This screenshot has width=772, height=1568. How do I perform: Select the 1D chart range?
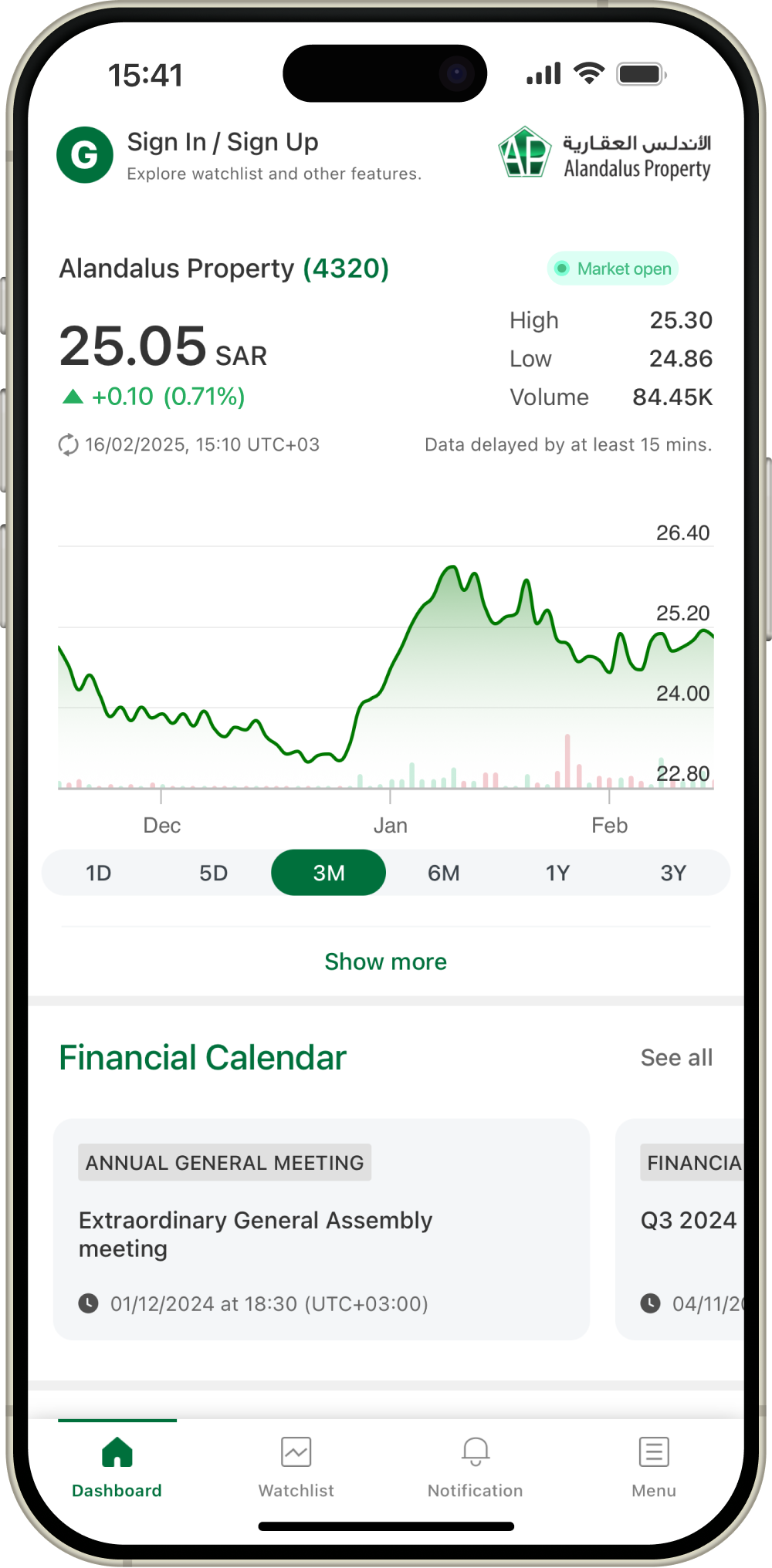tap(99, 873)
